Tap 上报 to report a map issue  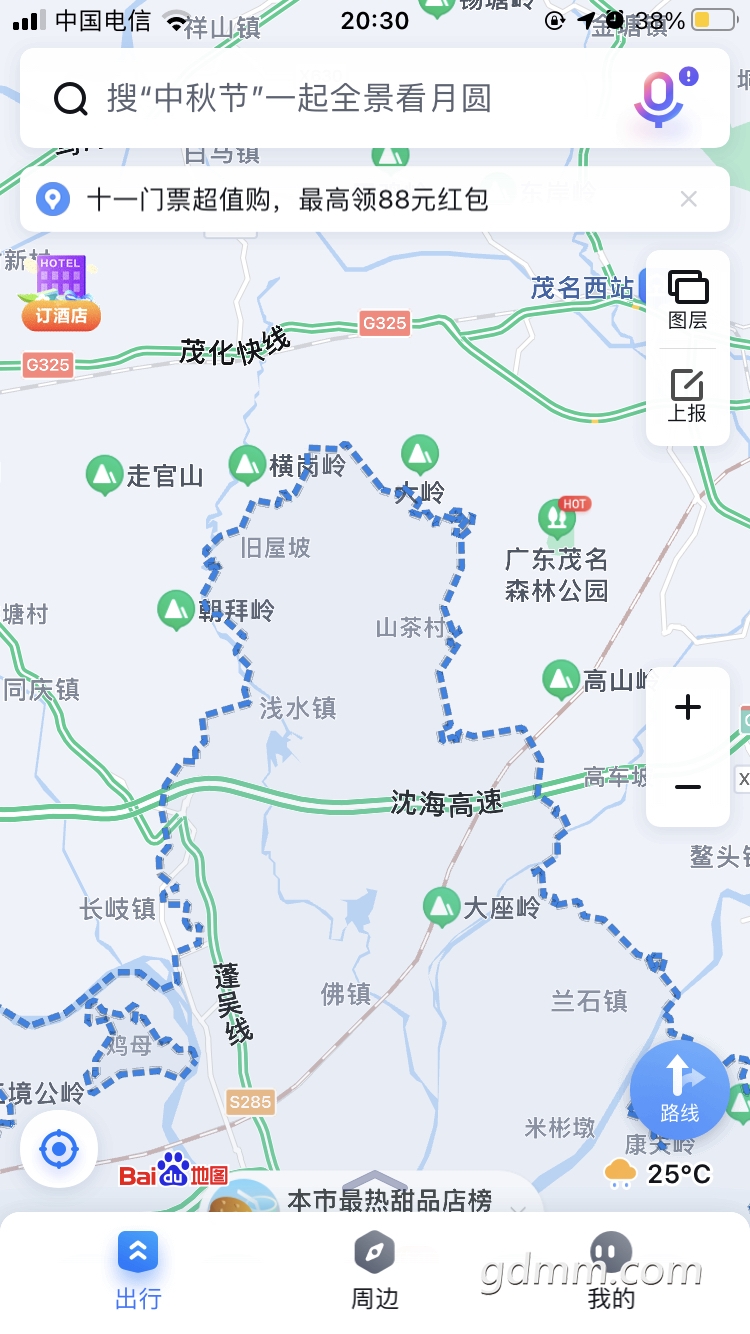(x=688, y=396)
